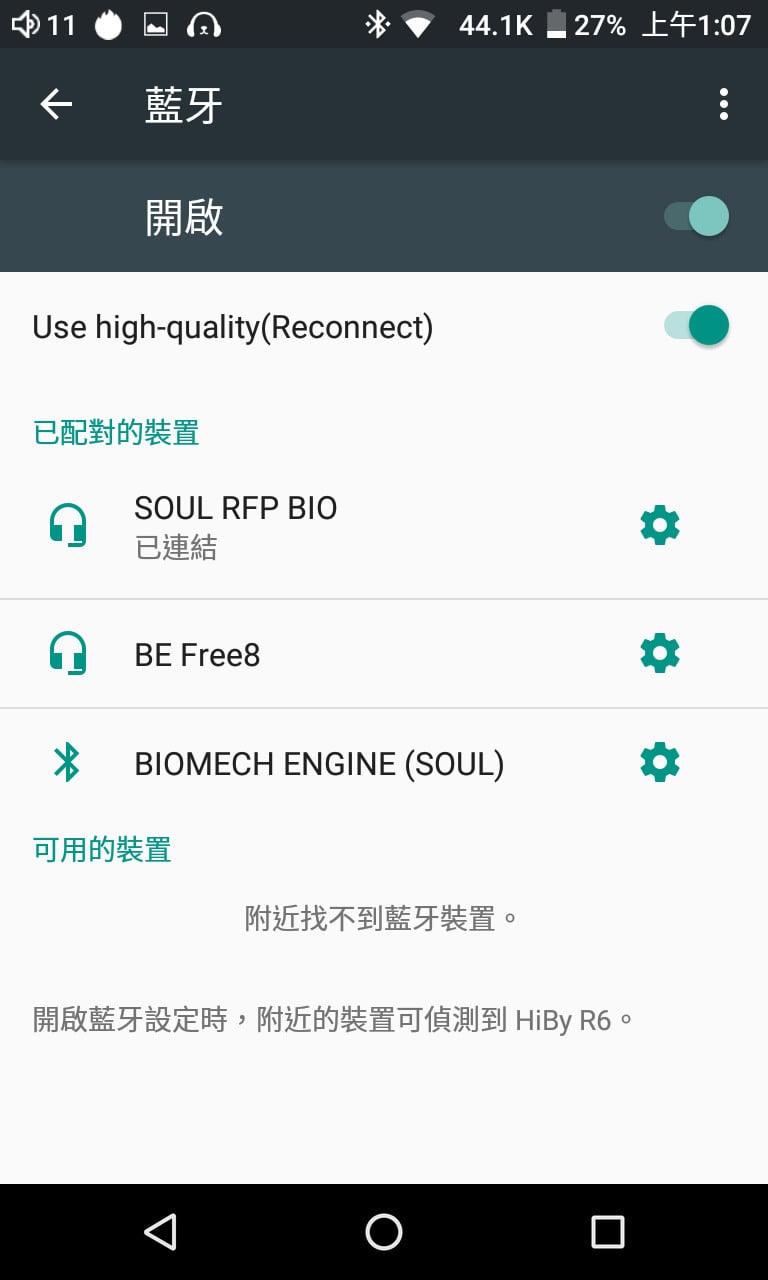Open settings gear for BE Free8
Image resolution: width=768 pixels, height=1280 pixels.
[x=660, y=654]
